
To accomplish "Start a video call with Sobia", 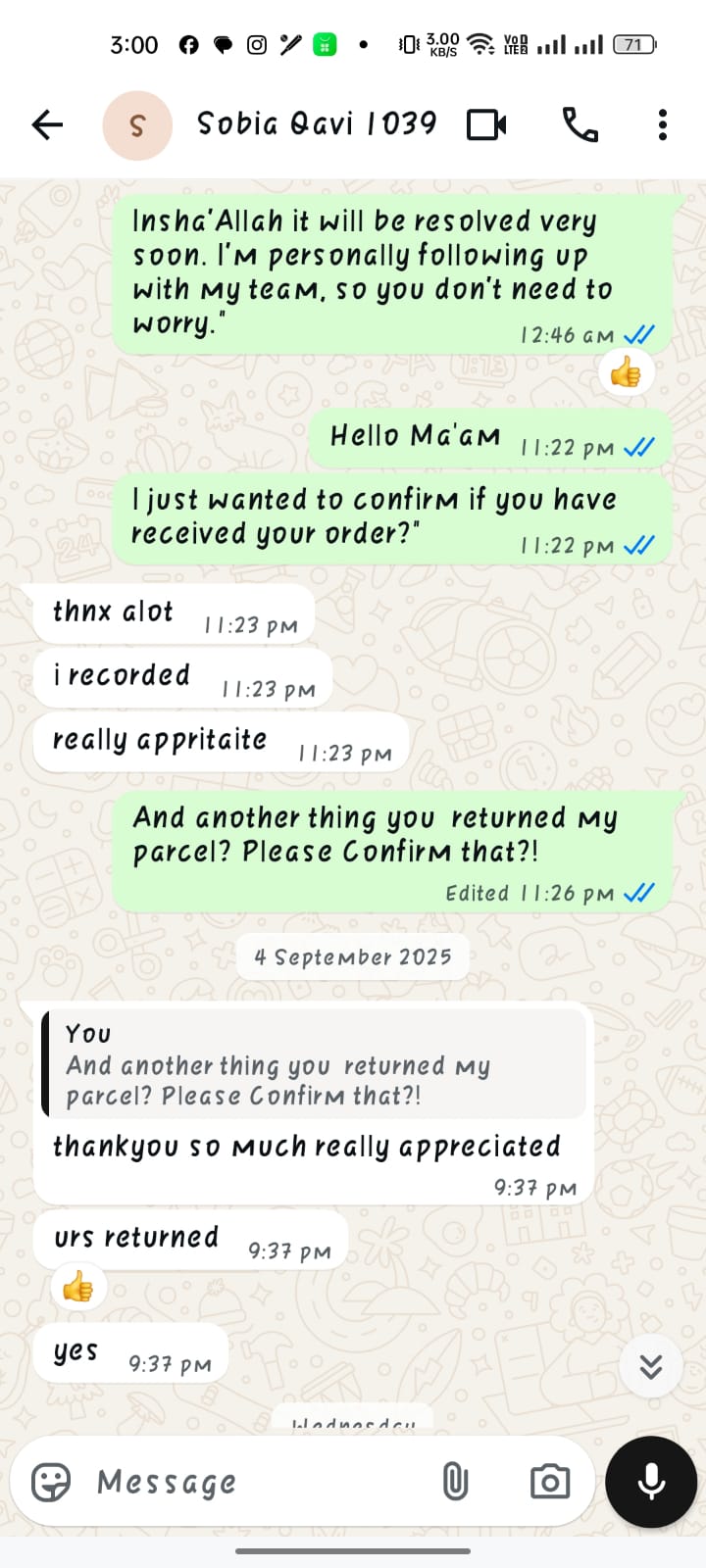I will pyautogui.click(x=486, y=124).
